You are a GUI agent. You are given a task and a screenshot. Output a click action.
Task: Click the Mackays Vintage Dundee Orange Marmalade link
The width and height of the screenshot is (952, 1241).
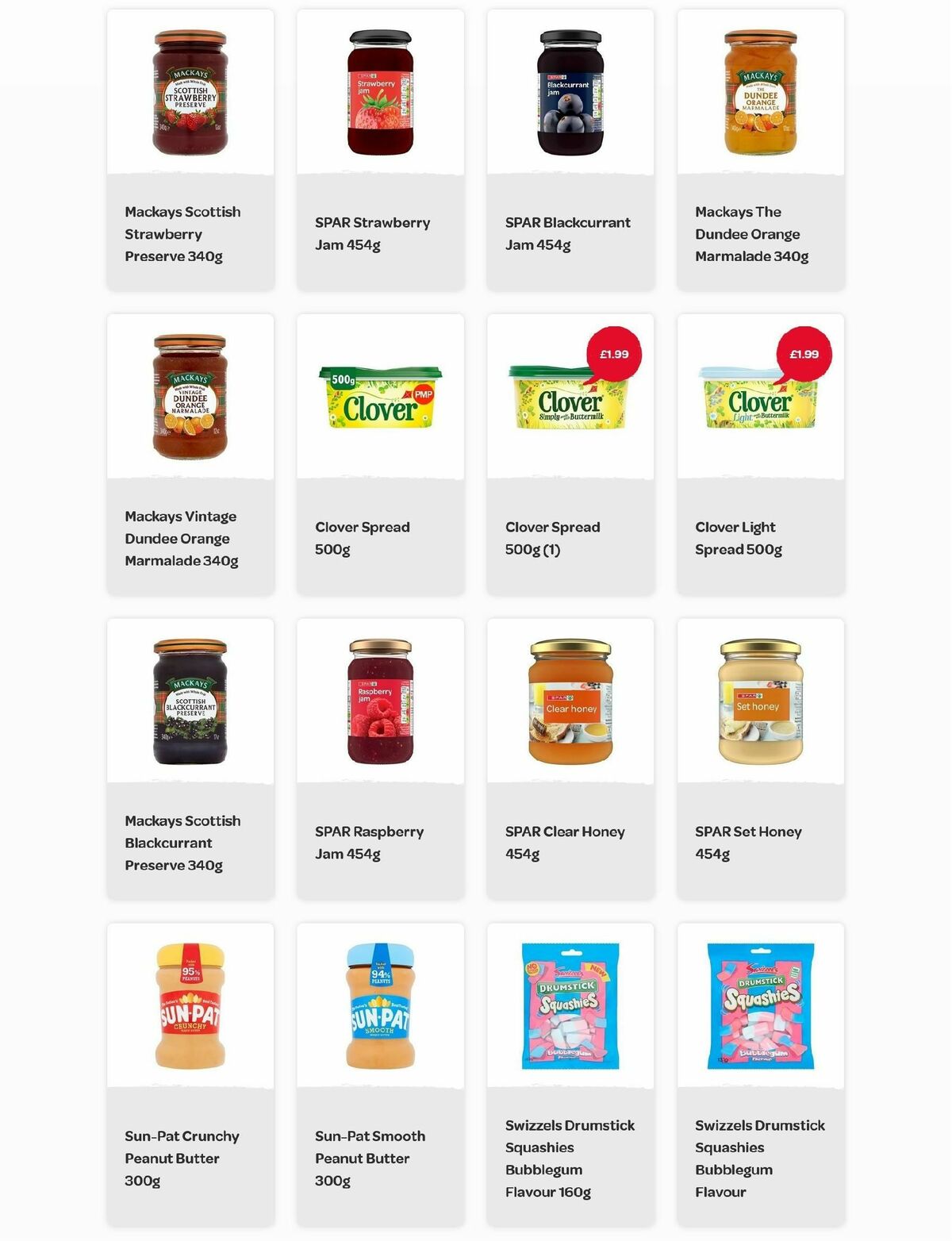coord(182,538)
